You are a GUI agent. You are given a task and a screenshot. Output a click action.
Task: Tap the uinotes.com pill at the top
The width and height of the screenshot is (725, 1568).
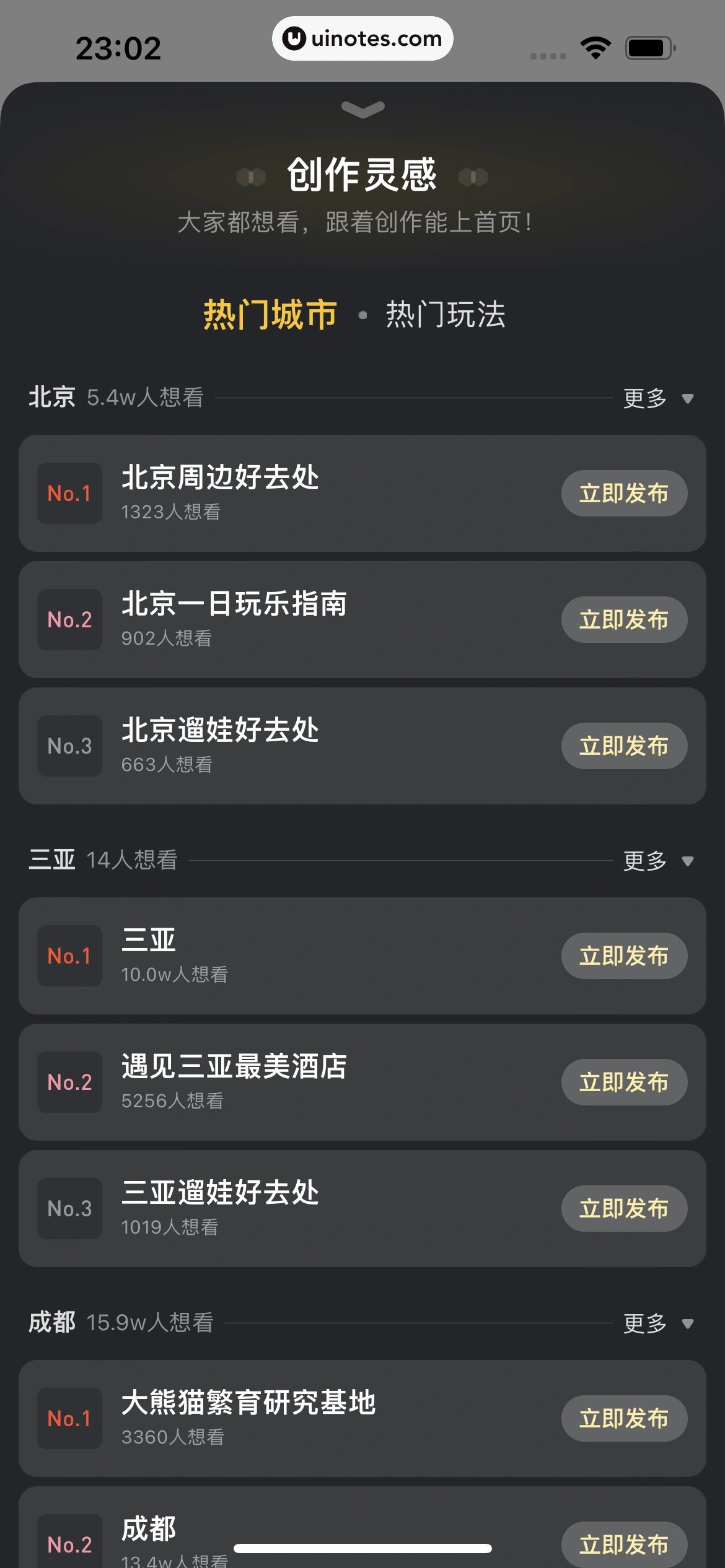coord(362,38)
